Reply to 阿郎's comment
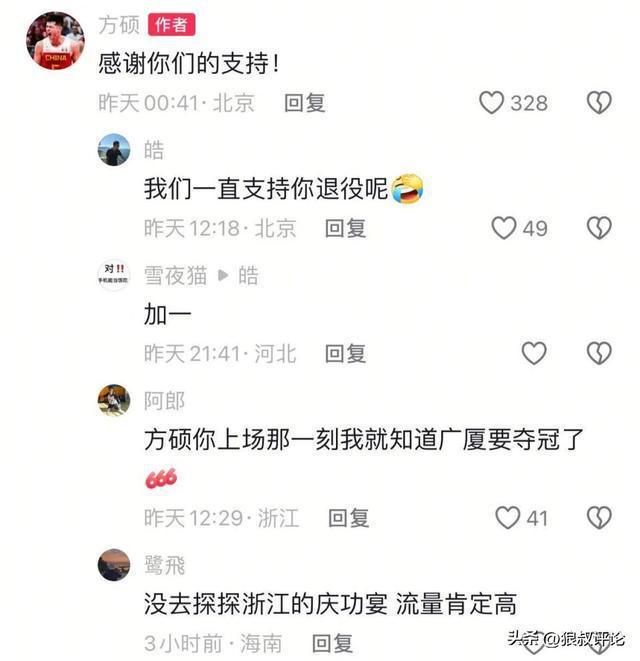 coord(349,517)
